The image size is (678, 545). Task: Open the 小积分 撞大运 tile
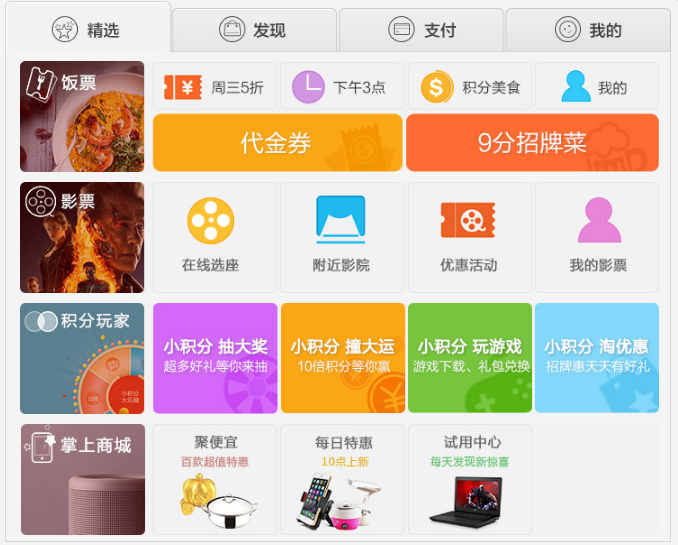pos(342,358)
